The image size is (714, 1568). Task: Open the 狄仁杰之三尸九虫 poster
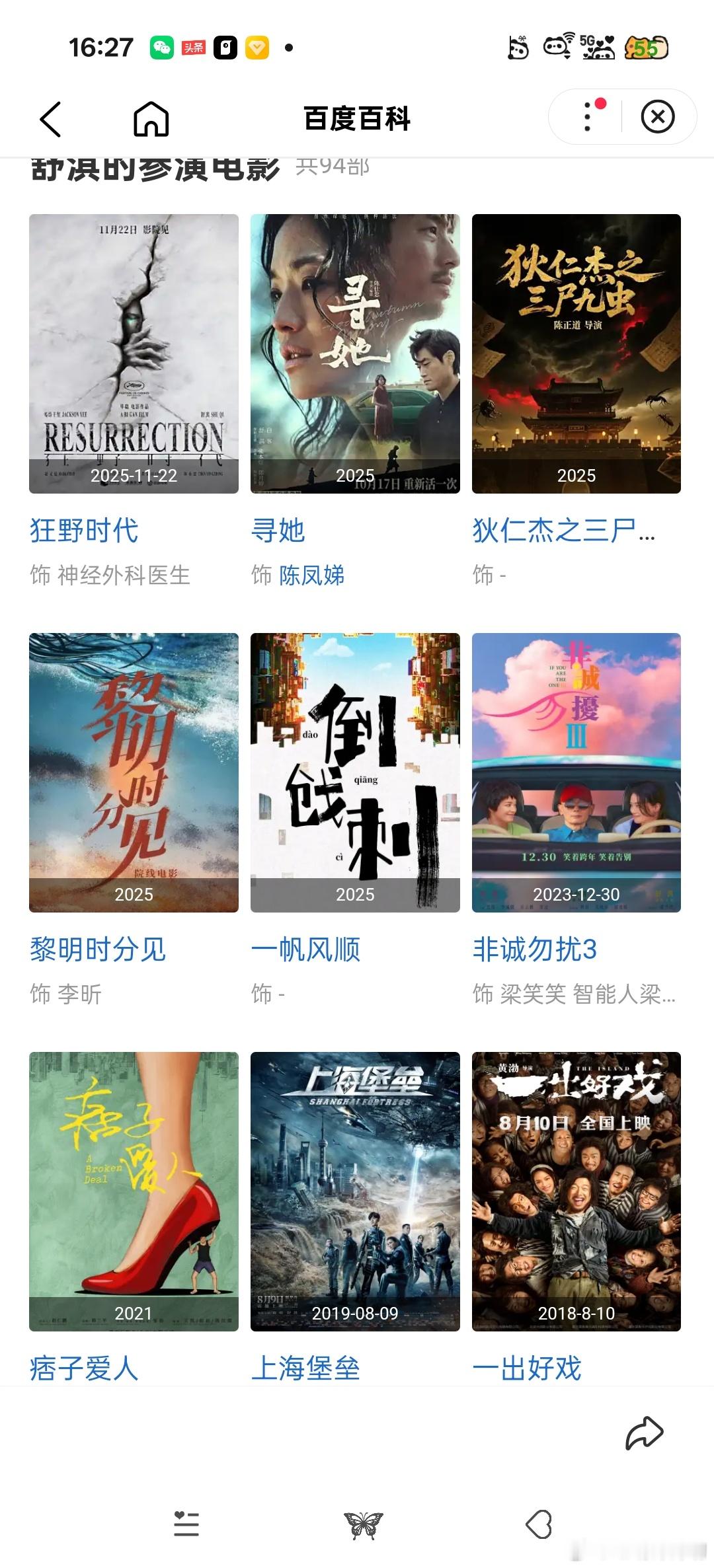(x=576, y=354)
